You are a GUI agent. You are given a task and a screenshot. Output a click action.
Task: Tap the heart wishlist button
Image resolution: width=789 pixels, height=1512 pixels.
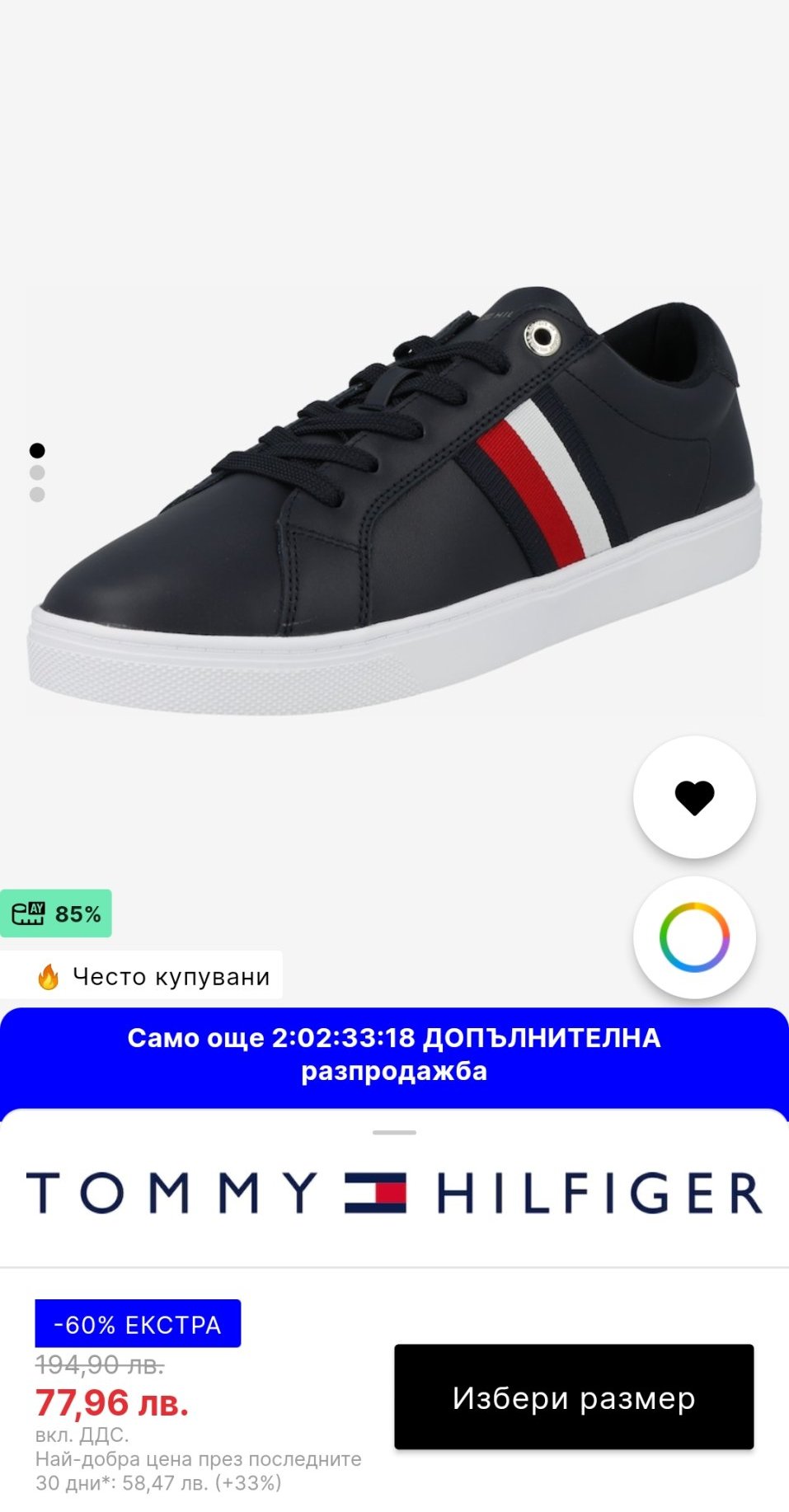694,797
